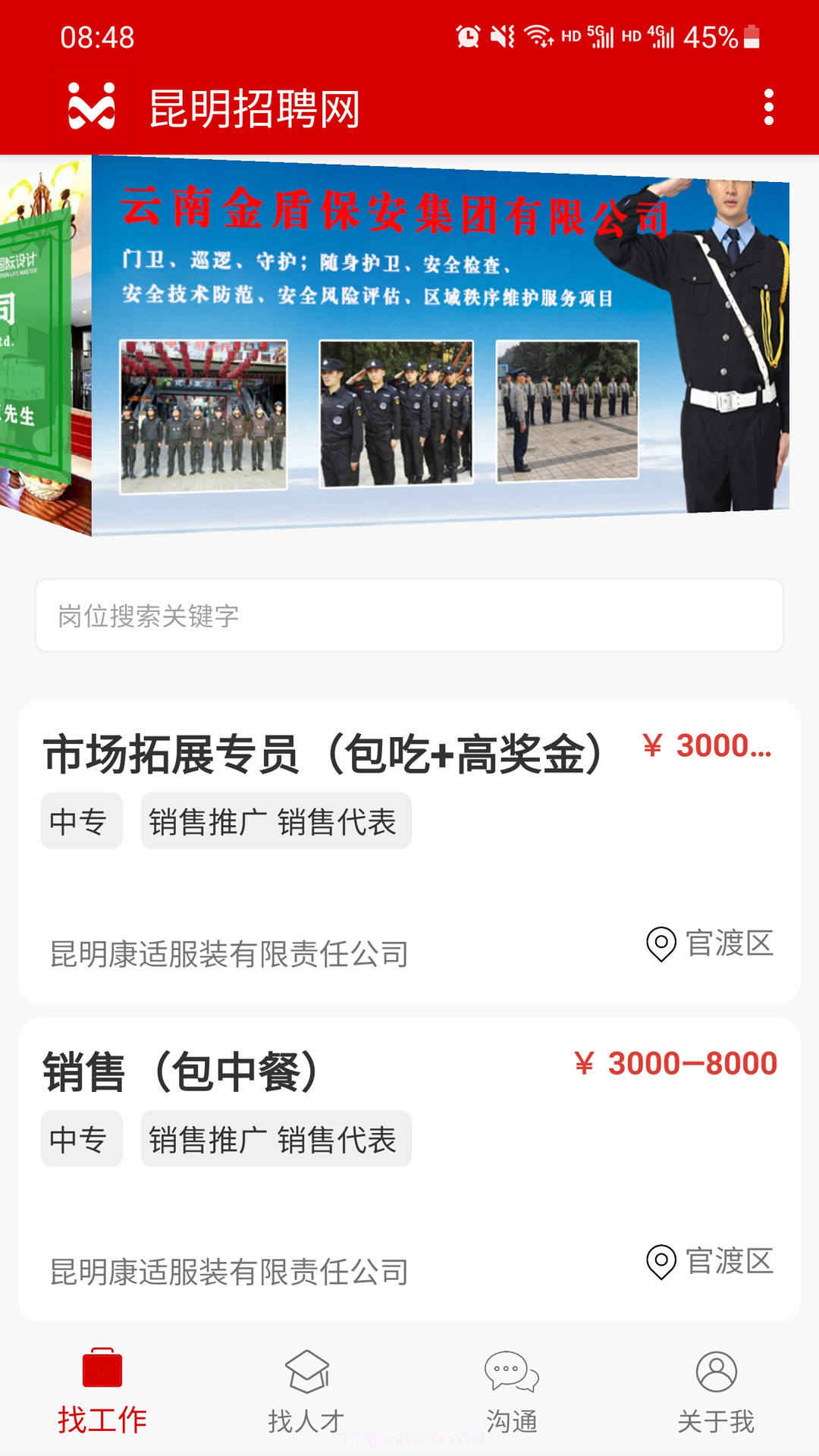The width and height of the screenshot is (819, 1456).
Task: Expand 市场拓展专员 job details
Action: tap(324, 752)
